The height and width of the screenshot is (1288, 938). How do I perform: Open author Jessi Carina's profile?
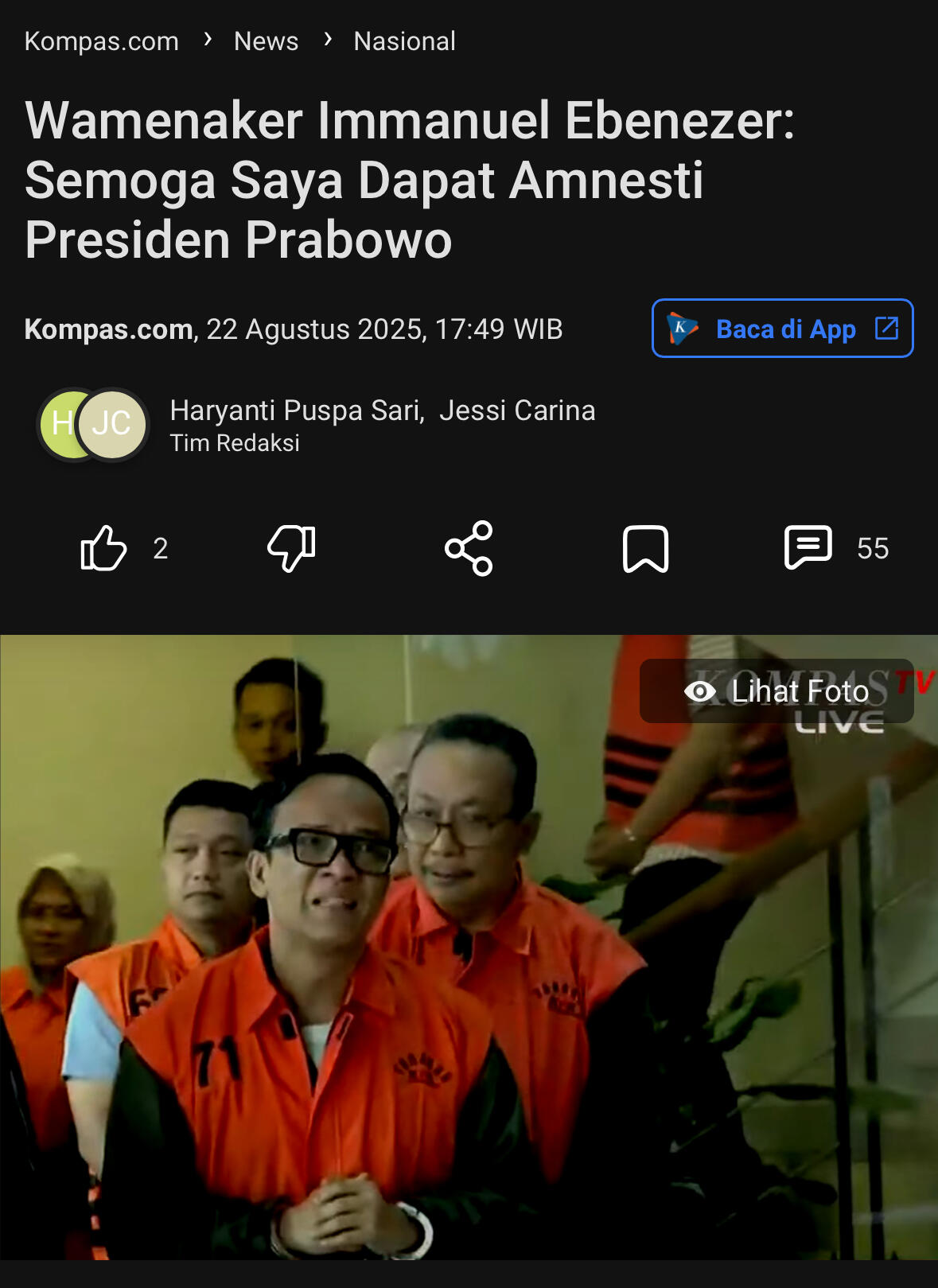[517, 411]
